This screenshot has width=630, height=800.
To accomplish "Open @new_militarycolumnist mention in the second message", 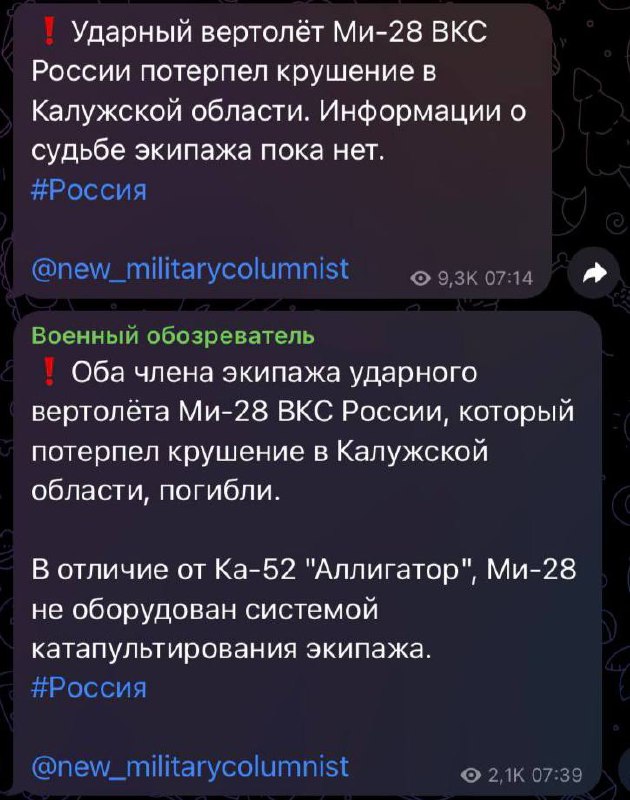I will pos(191,766).
